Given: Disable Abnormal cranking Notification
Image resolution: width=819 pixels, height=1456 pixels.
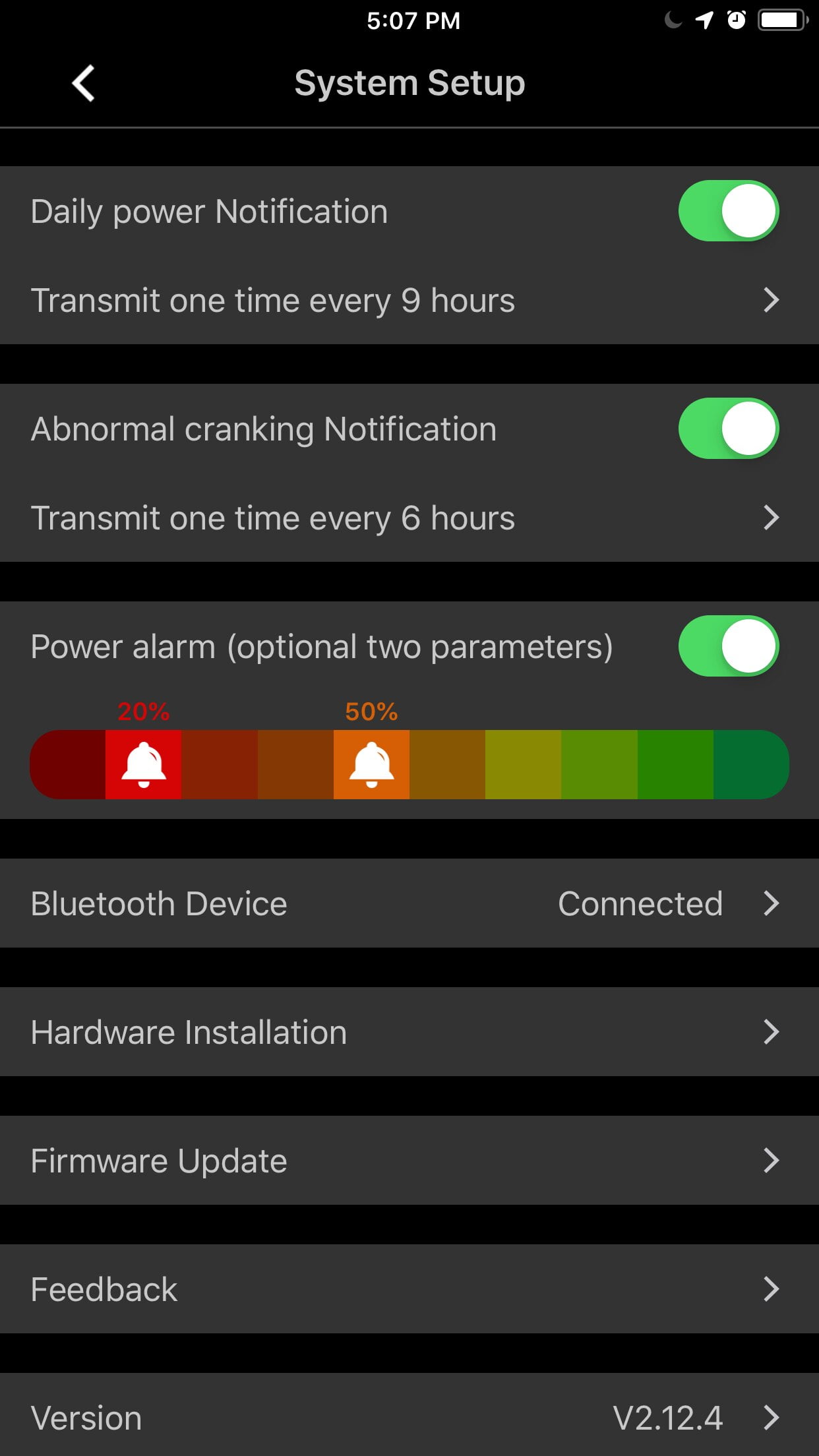Looking at the screenshot, I should (x=728, y=429).
